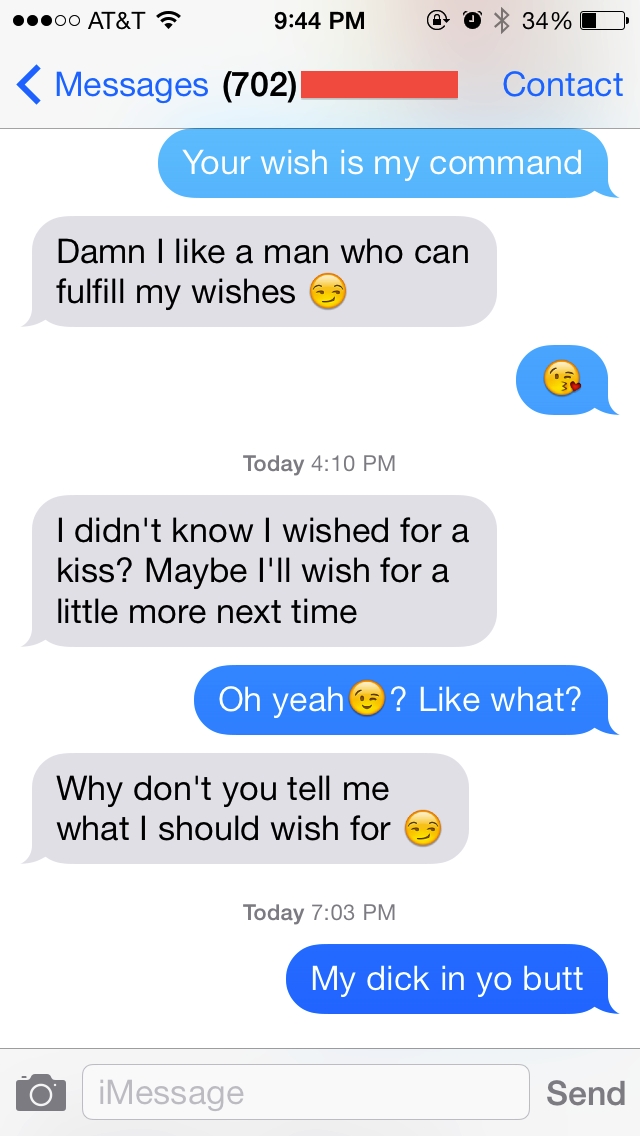Open the Contact details
Viewport: 640px width, 1136px height.
pyautogui.click(x=562, y=85)
